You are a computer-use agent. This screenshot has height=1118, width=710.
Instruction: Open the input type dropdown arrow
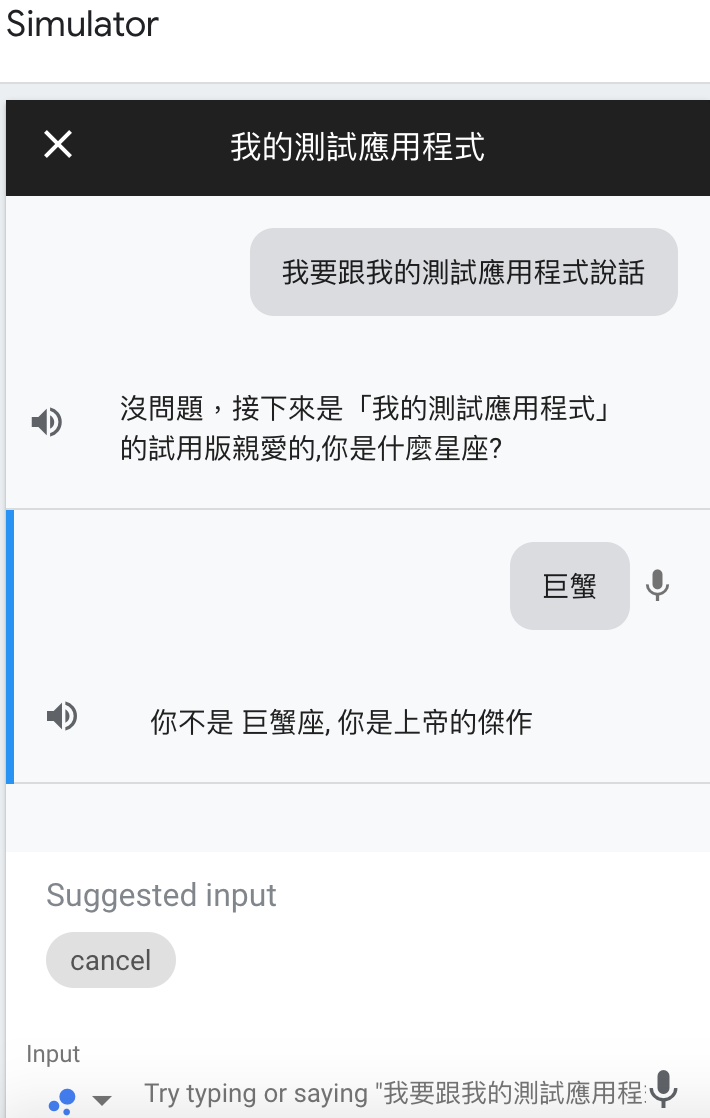(102, 1100)
